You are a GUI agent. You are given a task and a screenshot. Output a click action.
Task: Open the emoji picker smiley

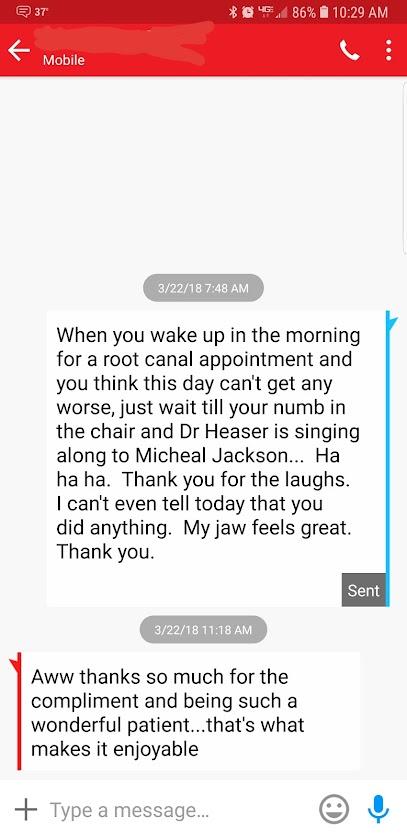pos(334,809)
